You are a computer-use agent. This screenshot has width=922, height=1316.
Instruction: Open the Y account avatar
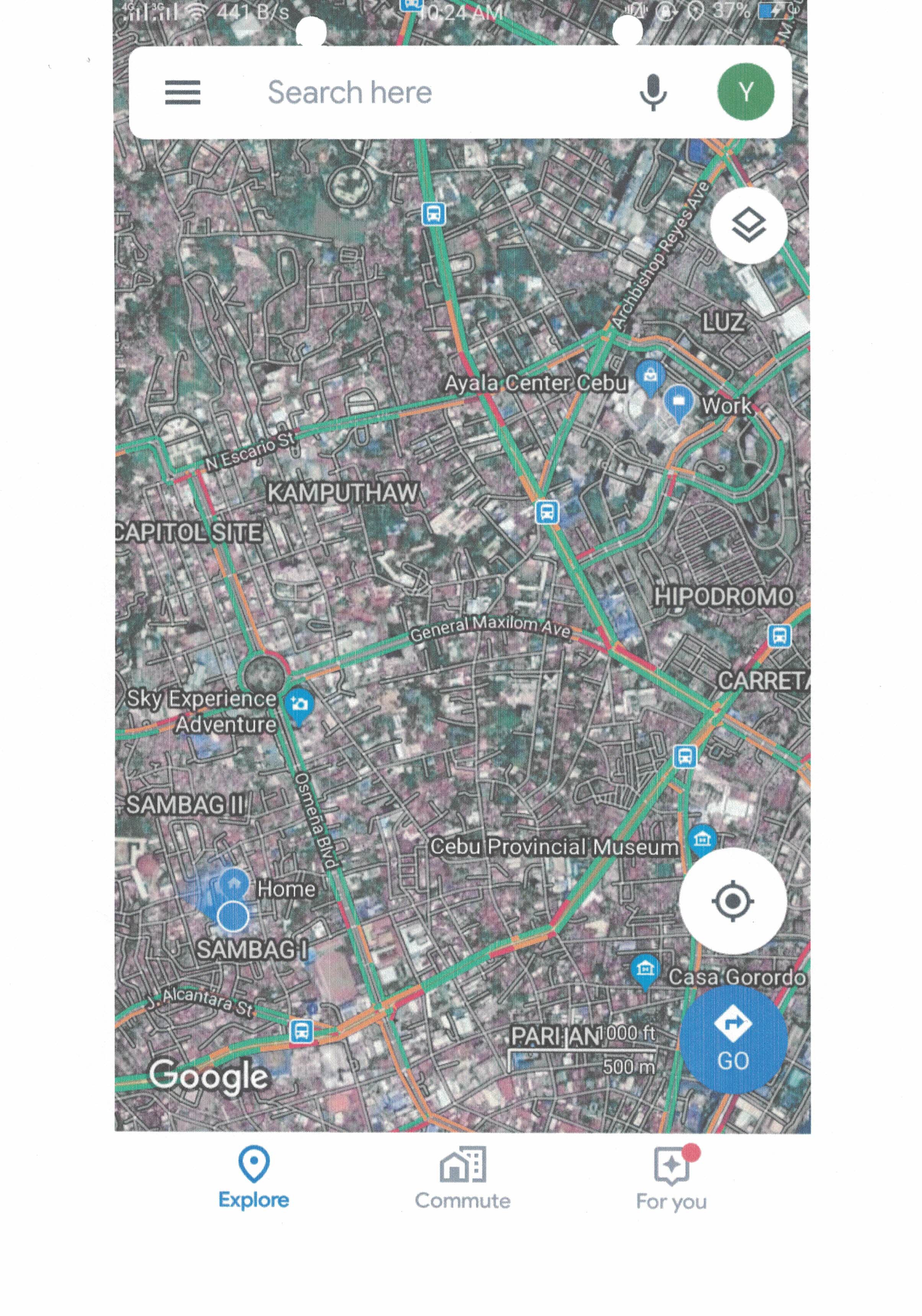coord(745,92)
